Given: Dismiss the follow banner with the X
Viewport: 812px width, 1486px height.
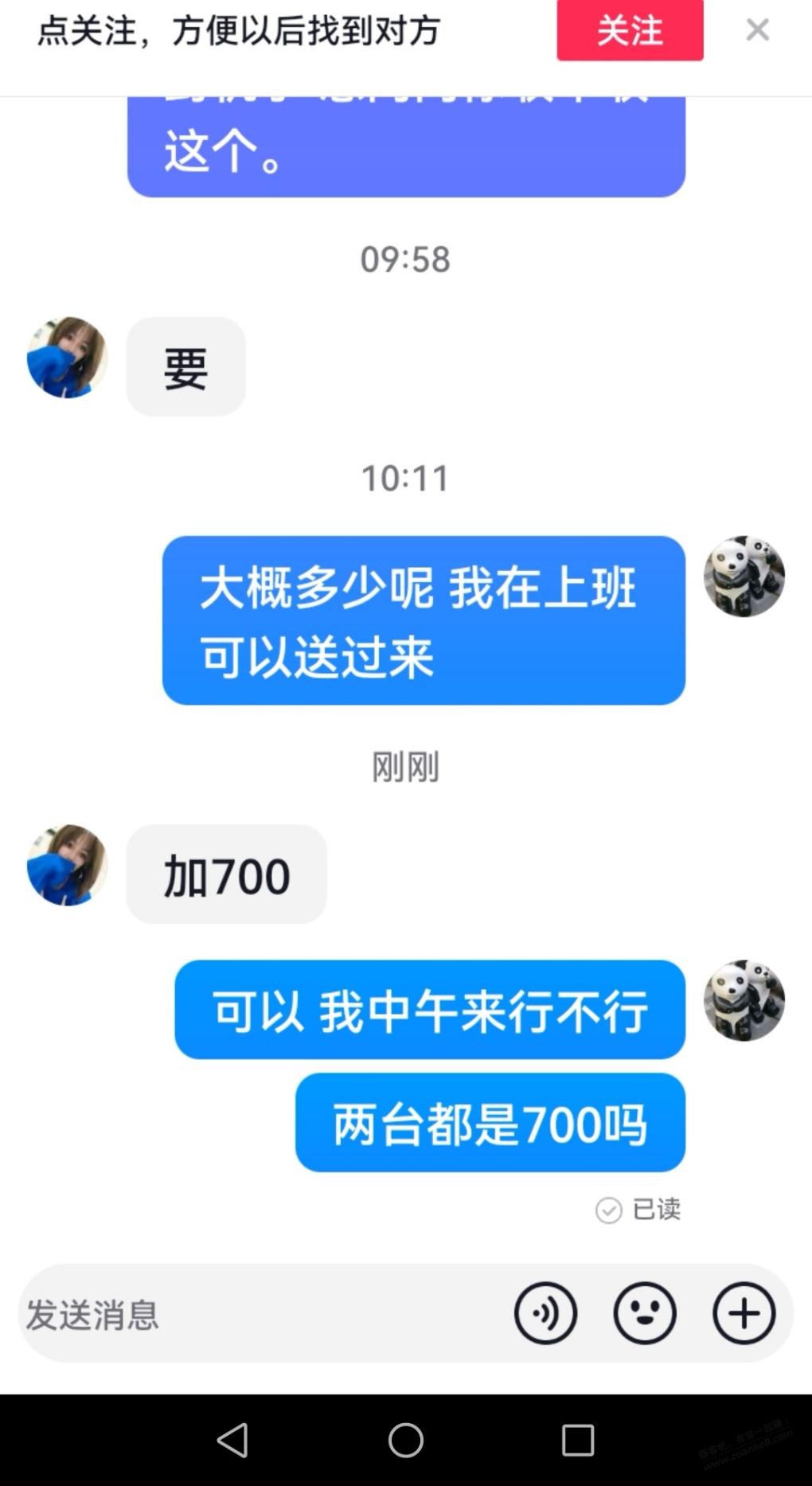Looking at the screenshot, I should 757,30.
